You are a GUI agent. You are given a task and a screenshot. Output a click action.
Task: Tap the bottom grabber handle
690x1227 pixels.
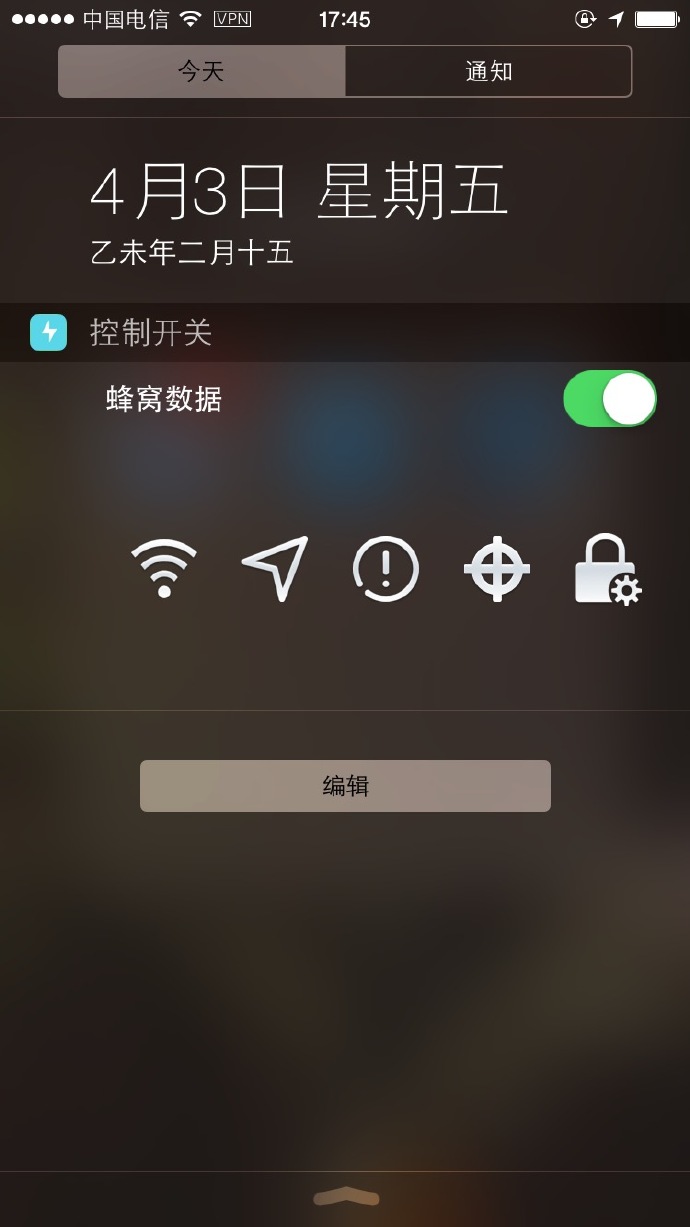coord(346,1196)
